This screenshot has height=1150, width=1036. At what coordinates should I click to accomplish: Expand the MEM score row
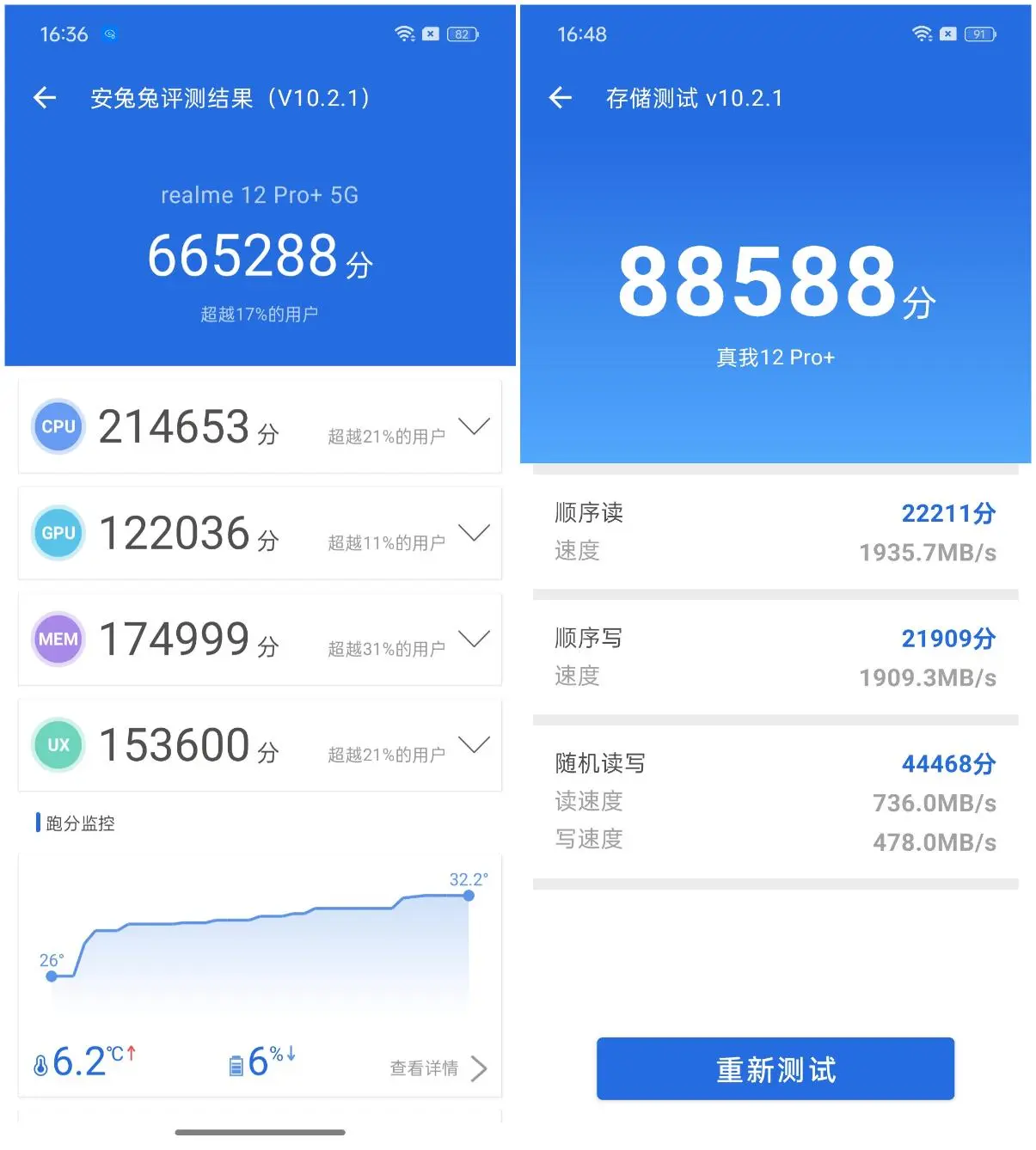pos(474,639)
